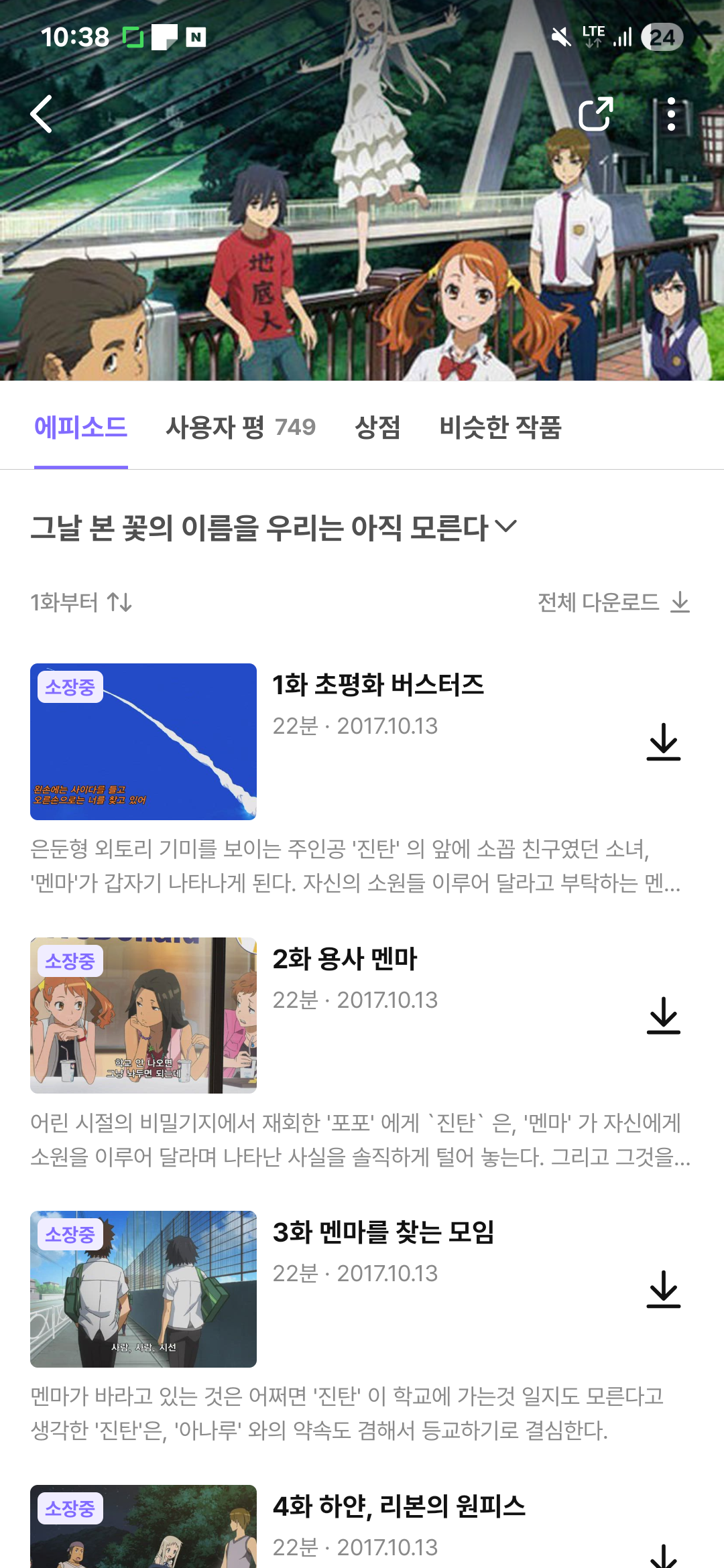The height and width of the screenshot is (1568, 724).
Task: Switch to the 상점 tab
Action: pos(377,427)
